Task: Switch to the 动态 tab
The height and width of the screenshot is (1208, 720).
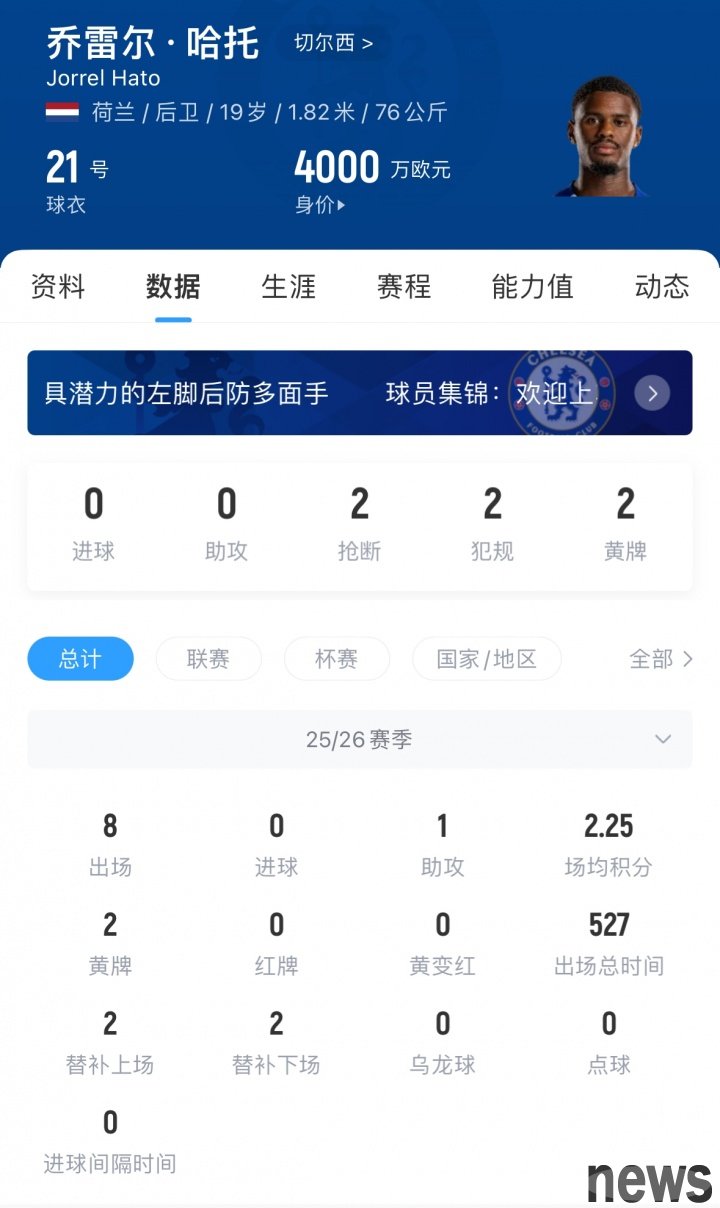Action: (x=661, y=287)
